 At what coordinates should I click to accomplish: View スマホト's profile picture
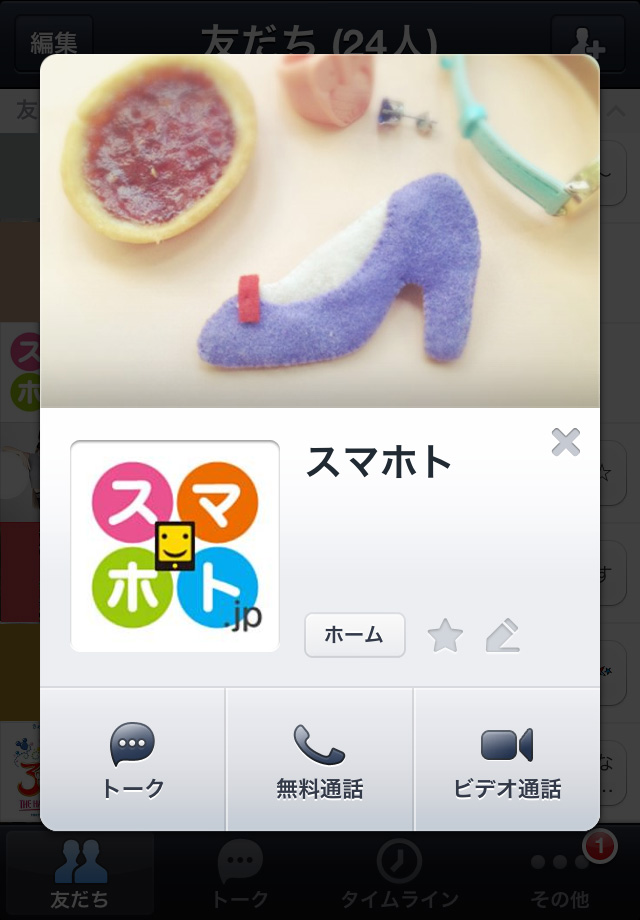tap(175, 546)
